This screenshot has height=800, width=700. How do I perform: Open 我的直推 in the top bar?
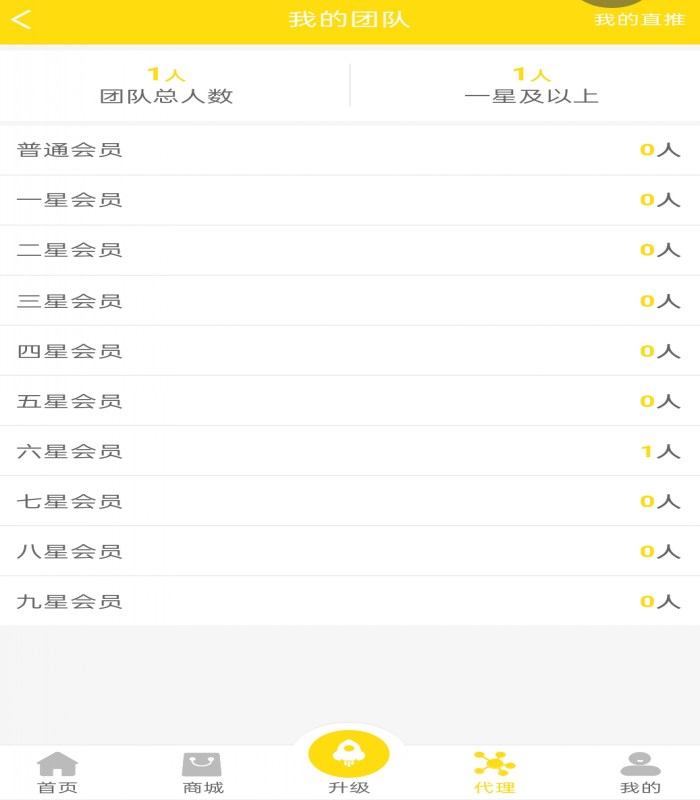pos(639,20)
